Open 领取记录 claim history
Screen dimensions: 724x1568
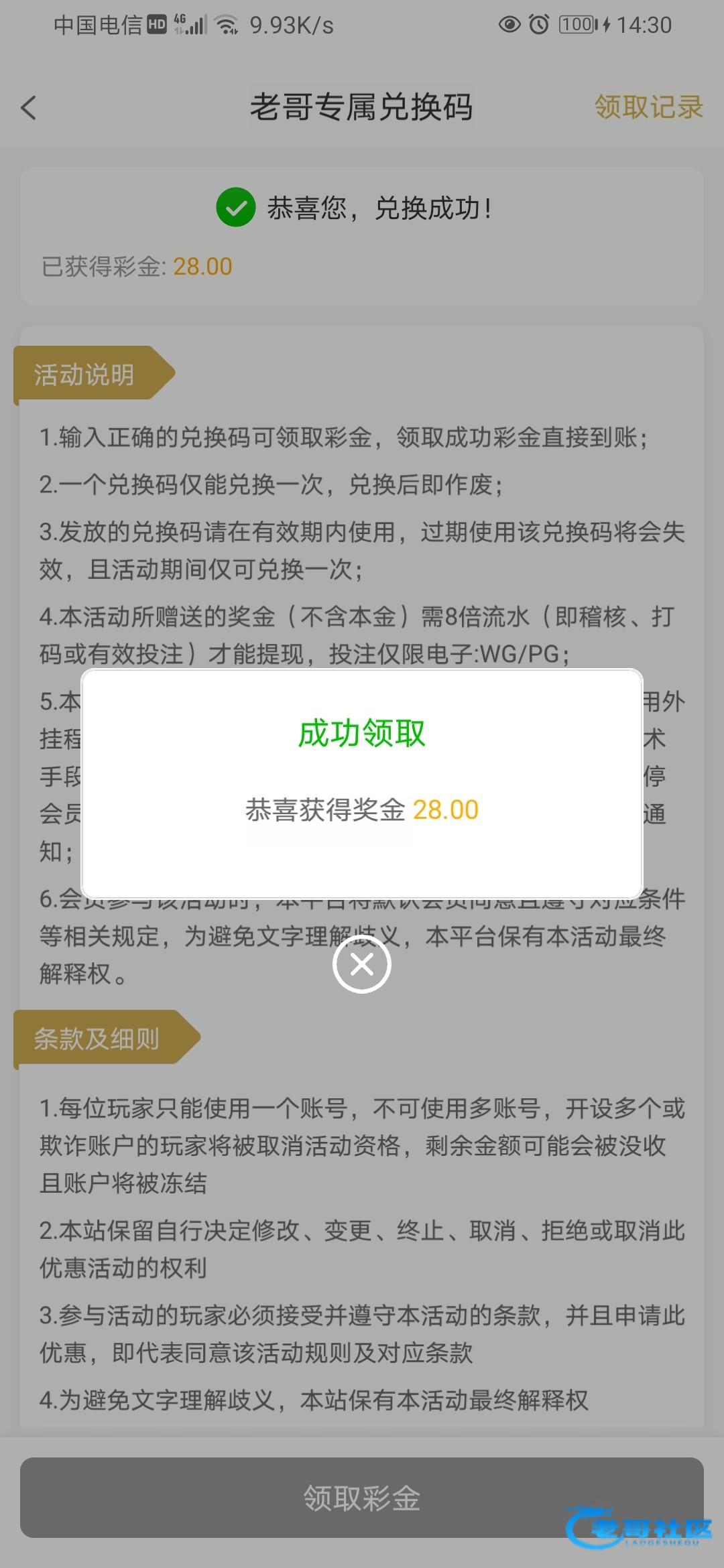click(648, 107)
